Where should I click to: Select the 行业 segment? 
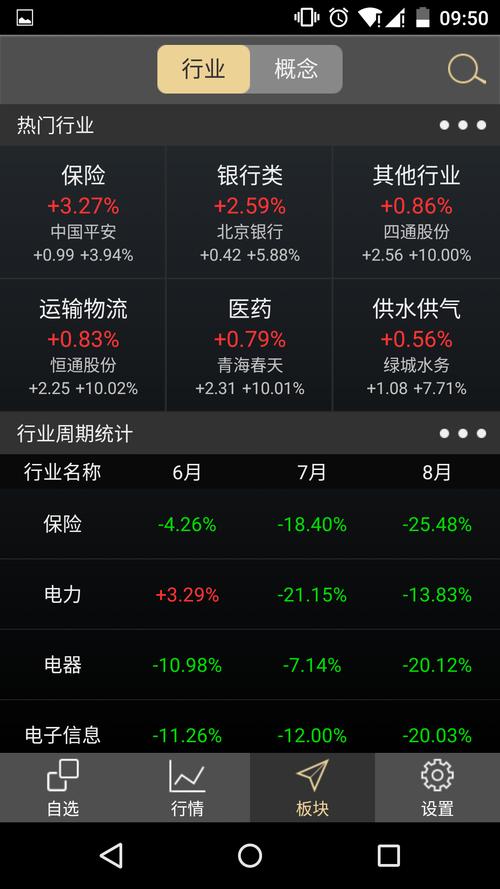coord(204,69)
